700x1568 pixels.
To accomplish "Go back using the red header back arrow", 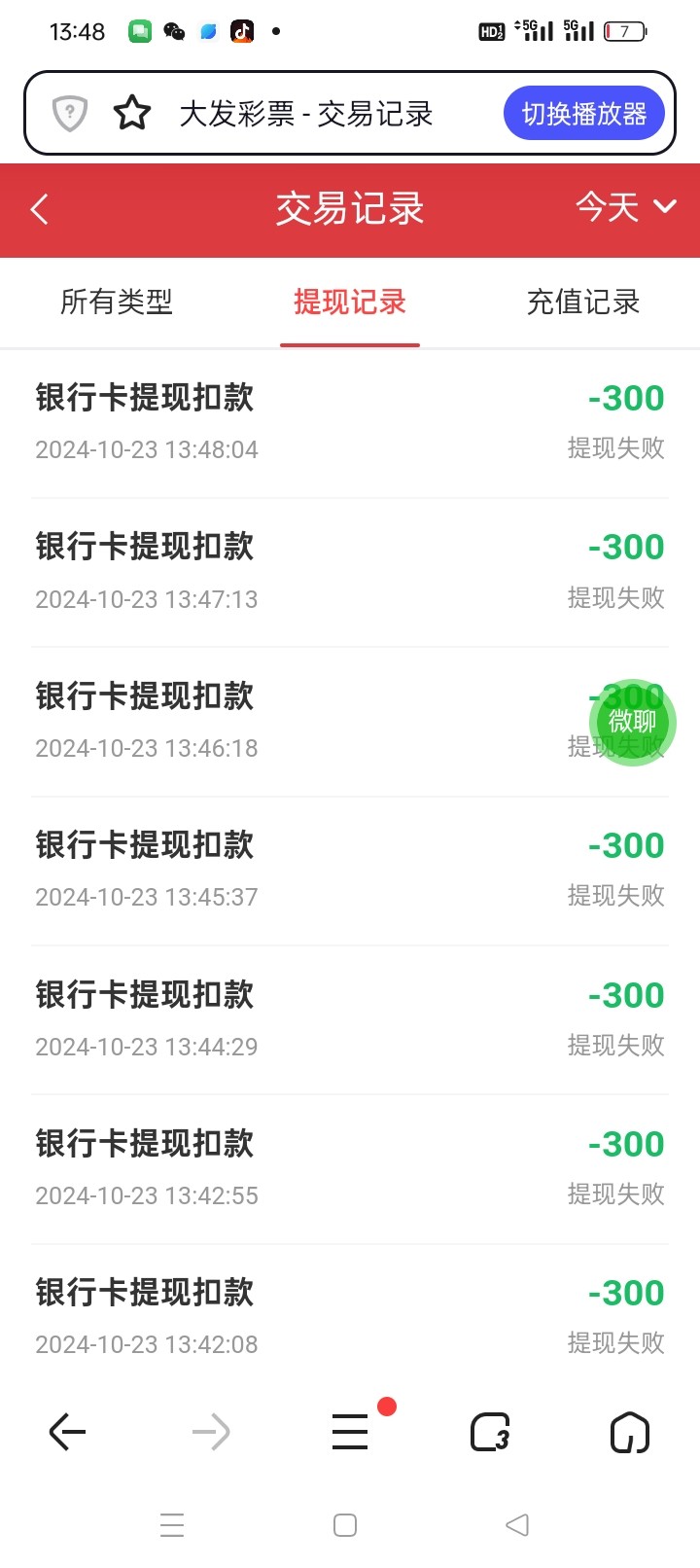I will [x=39, y=209].
